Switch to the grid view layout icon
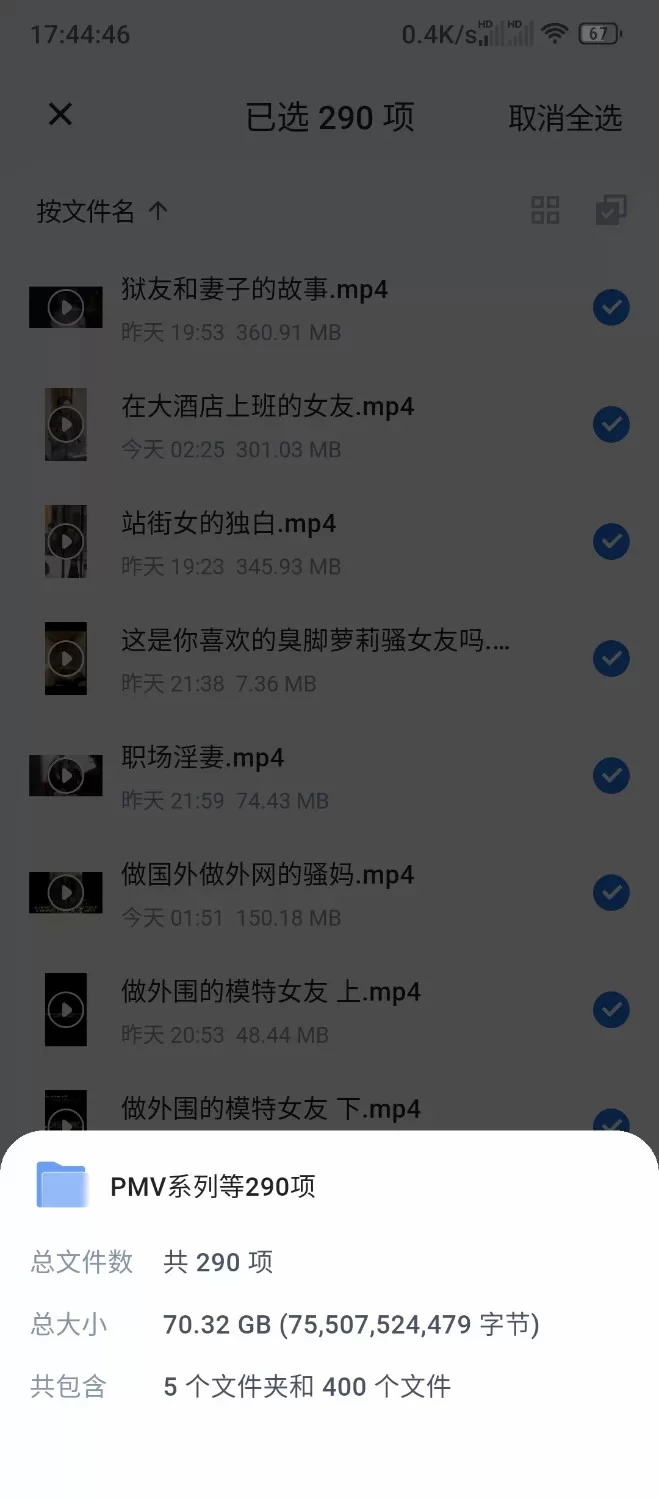The image size is (659, 1500). [545, 210]
